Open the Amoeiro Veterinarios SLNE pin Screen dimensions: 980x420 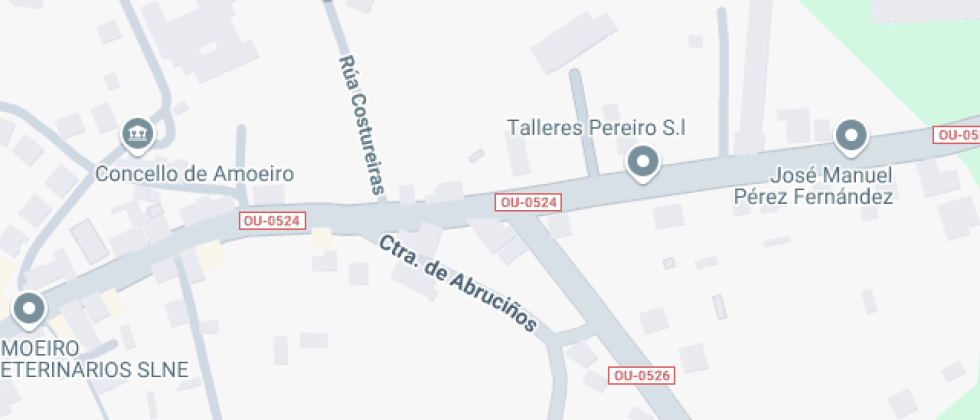tap(29, 309)
